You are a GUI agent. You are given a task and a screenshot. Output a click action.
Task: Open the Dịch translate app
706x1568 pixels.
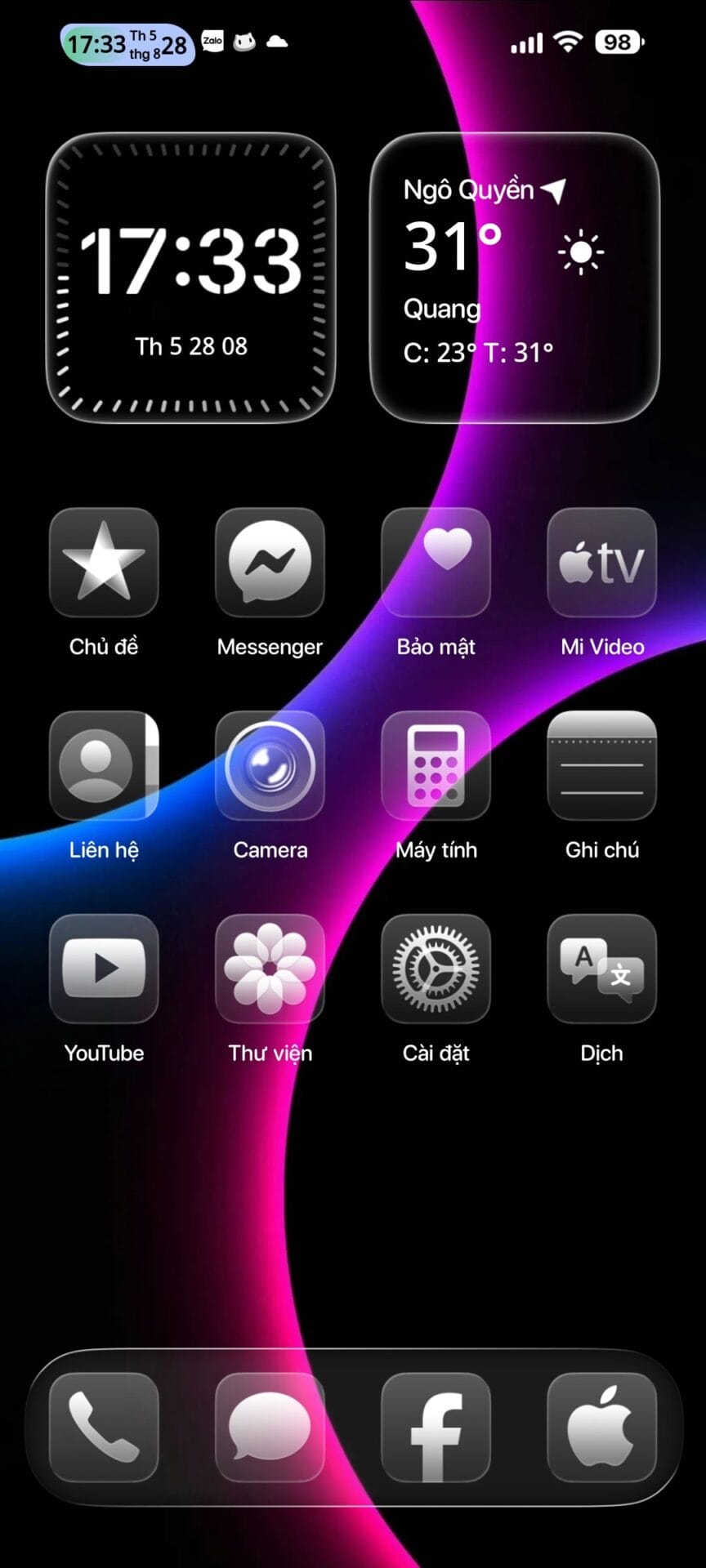[x=601, y=969]
